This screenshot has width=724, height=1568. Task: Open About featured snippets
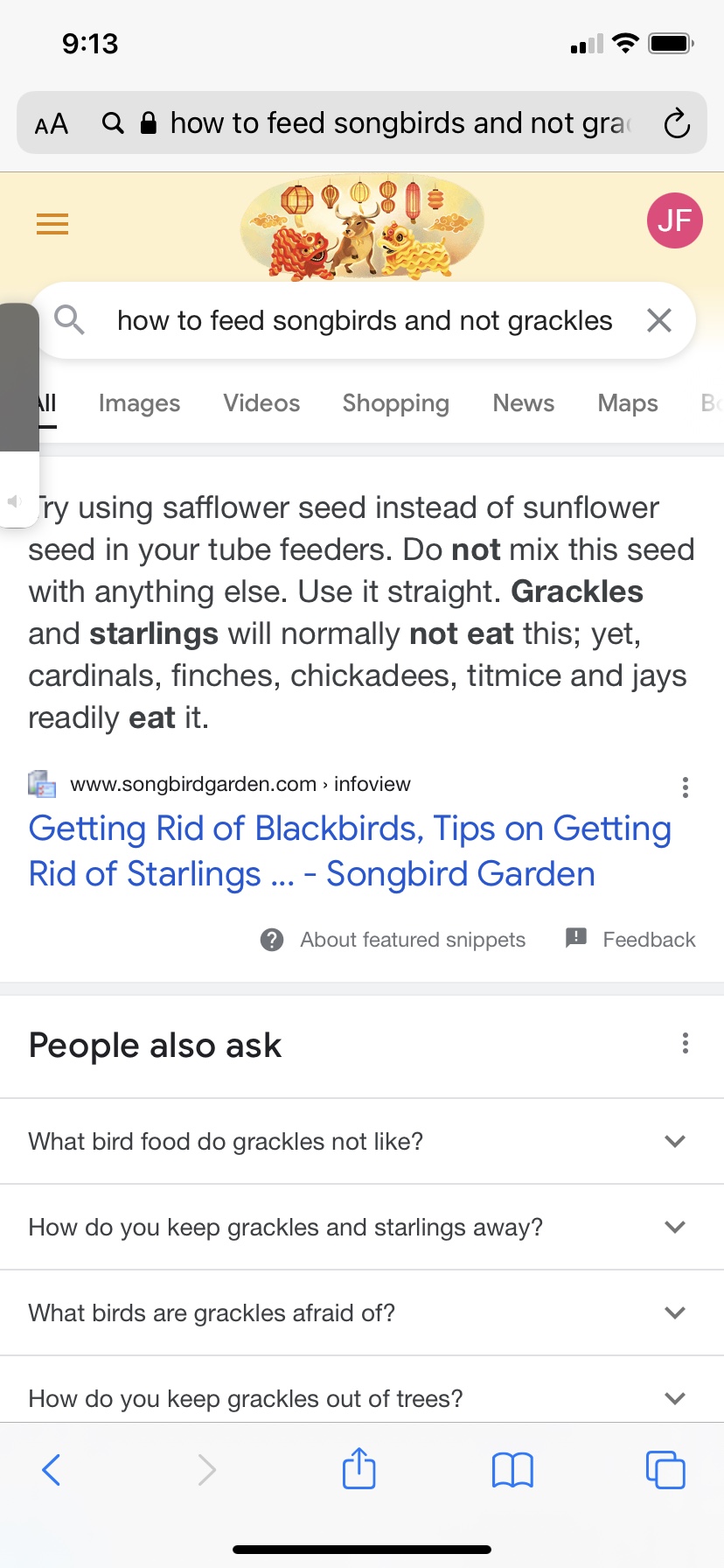click(x=393, y=940)
